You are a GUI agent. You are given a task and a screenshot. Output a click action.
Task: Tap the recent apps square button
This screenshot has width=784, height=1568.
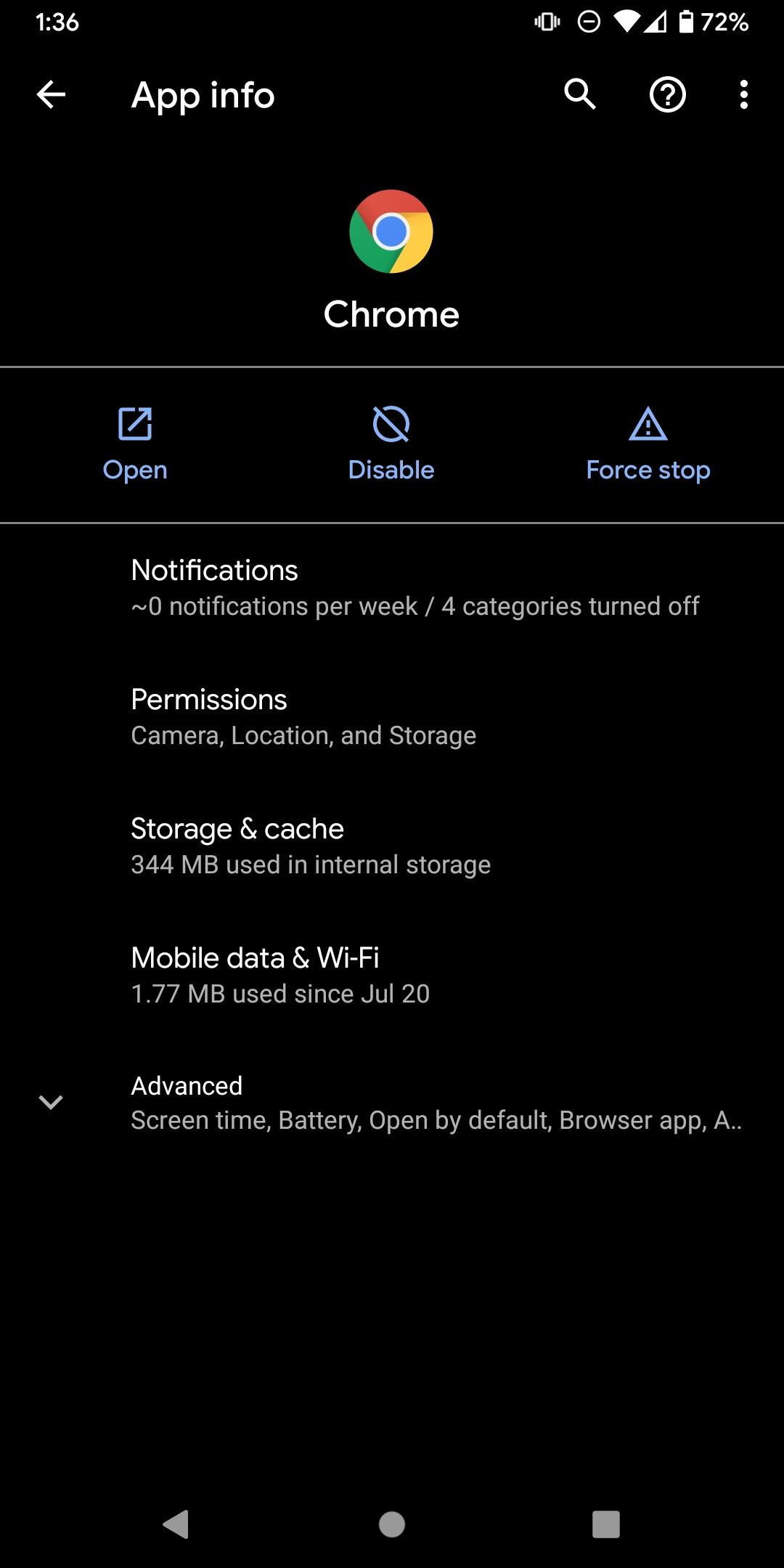pos(605,1521)
